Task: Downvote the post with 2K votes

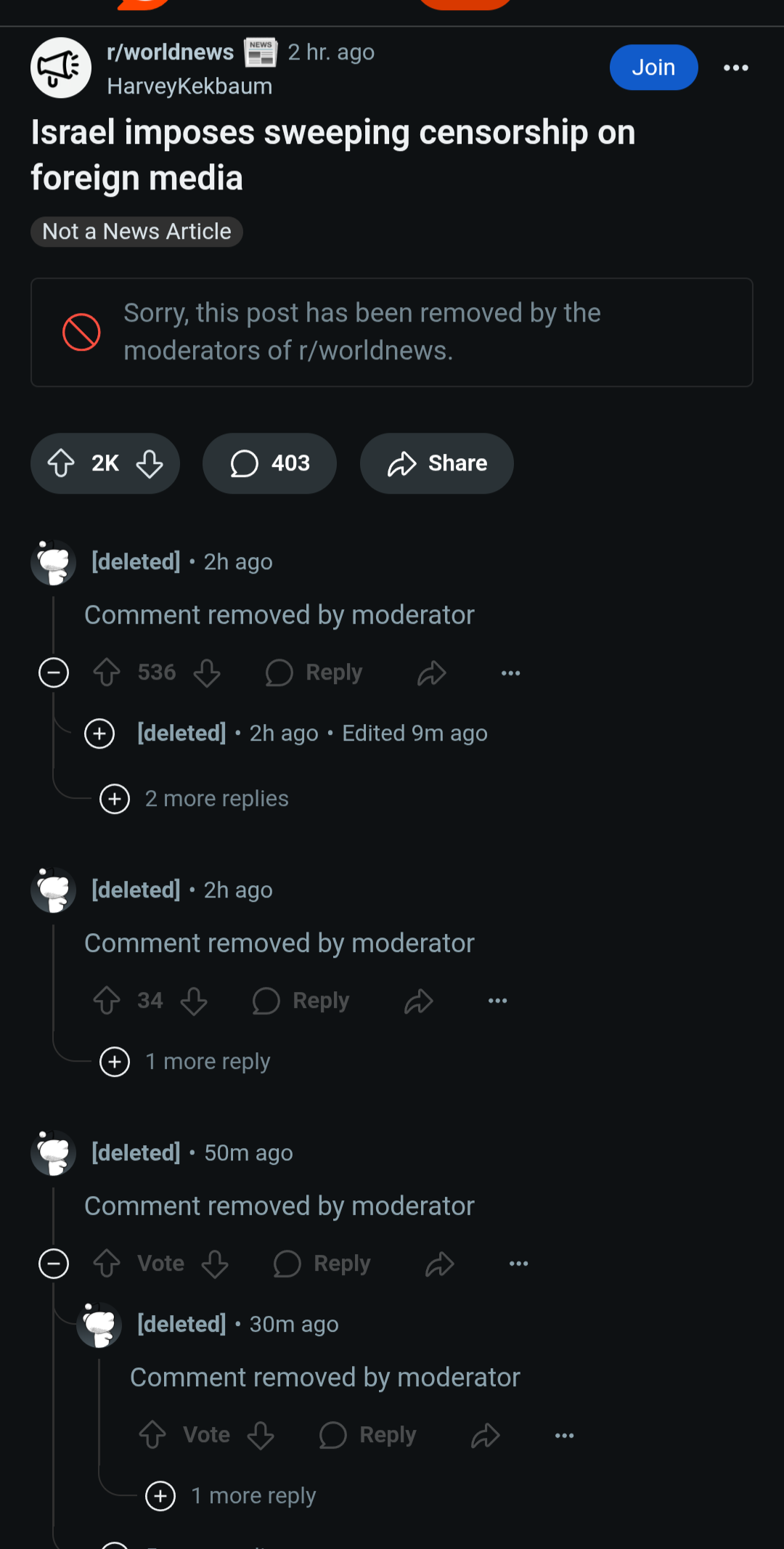Action: click(x=150, y=463)
